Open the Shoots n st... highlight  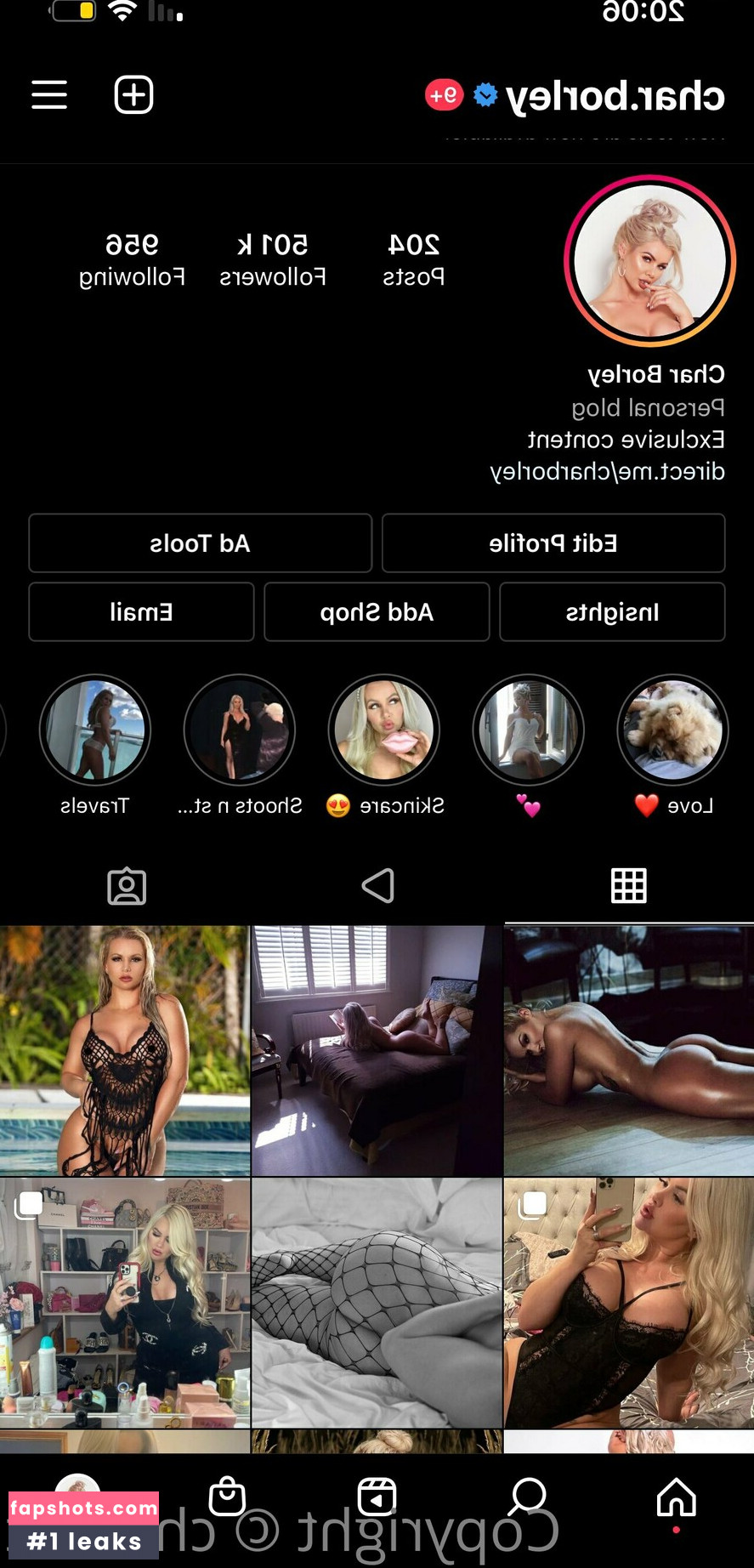tap(240, 730)
